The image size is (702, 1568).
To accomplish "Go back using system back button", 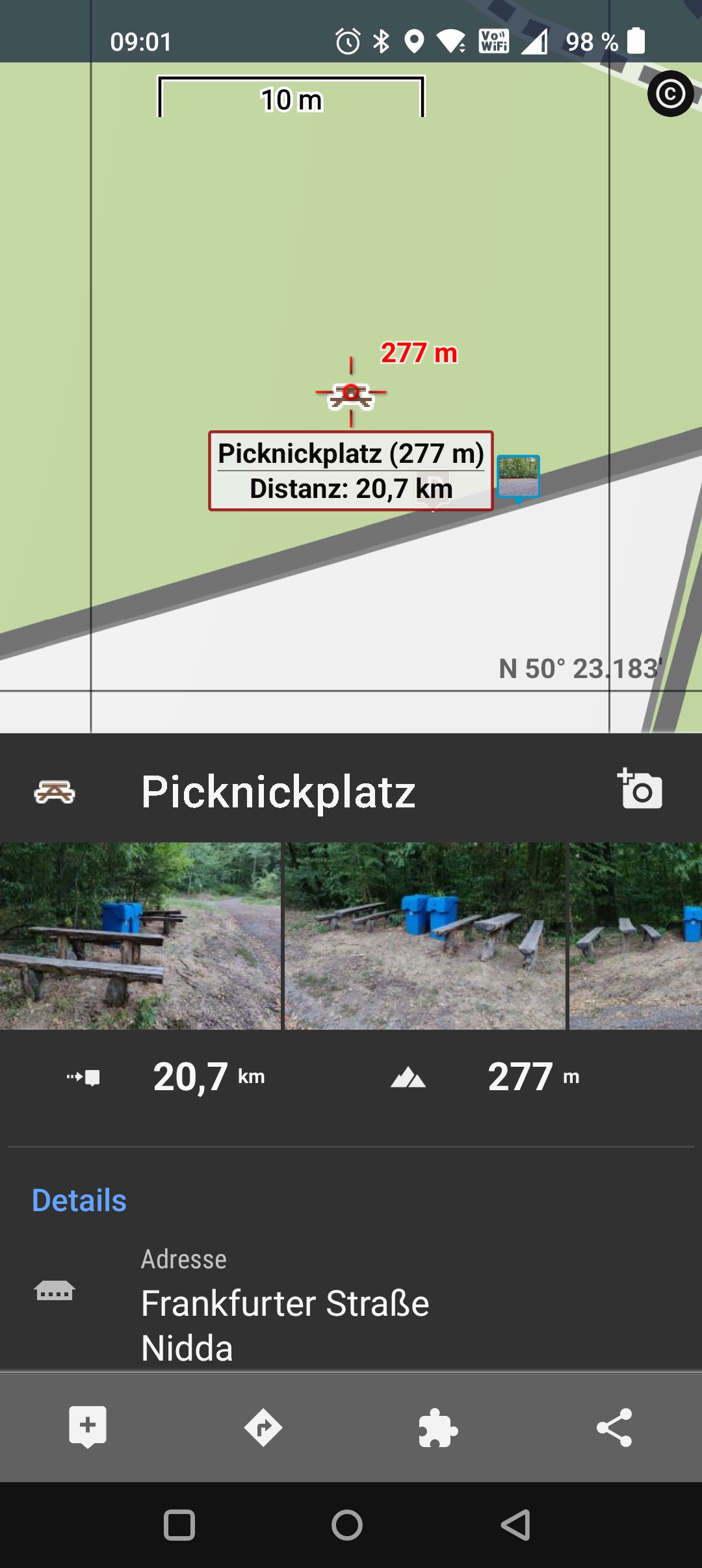I will [515, 1524].
